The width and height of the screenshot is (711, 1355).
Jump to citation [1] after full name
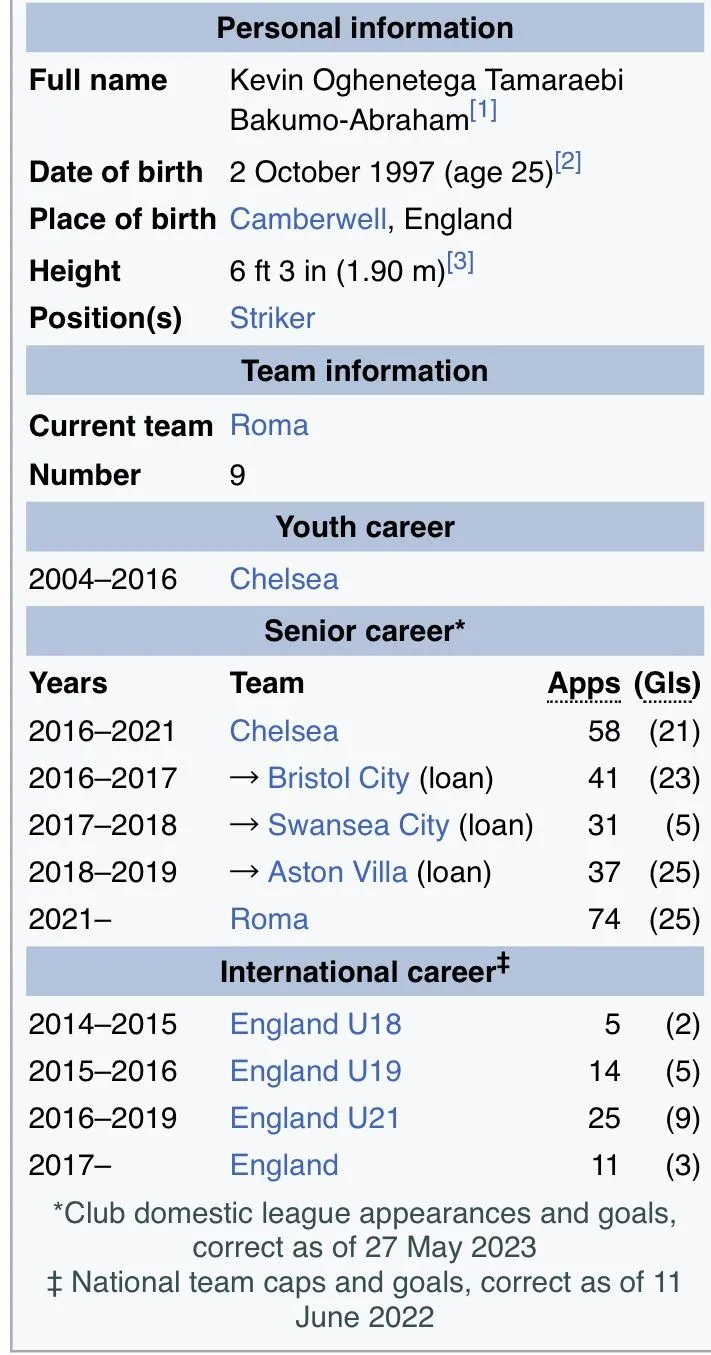click(x=484, y=111)
